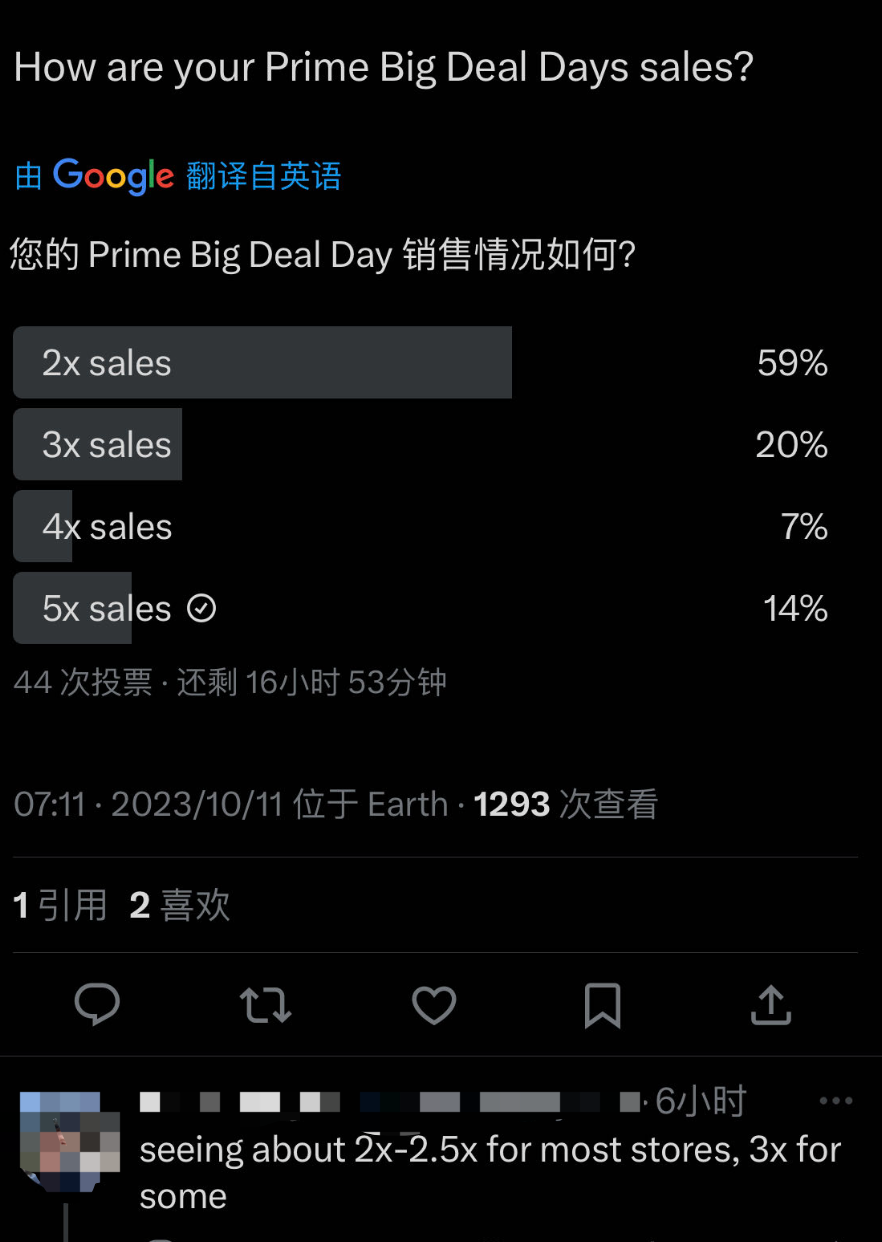Open the overflow menu on the 6-hour-old reply

coord(835,1101)
